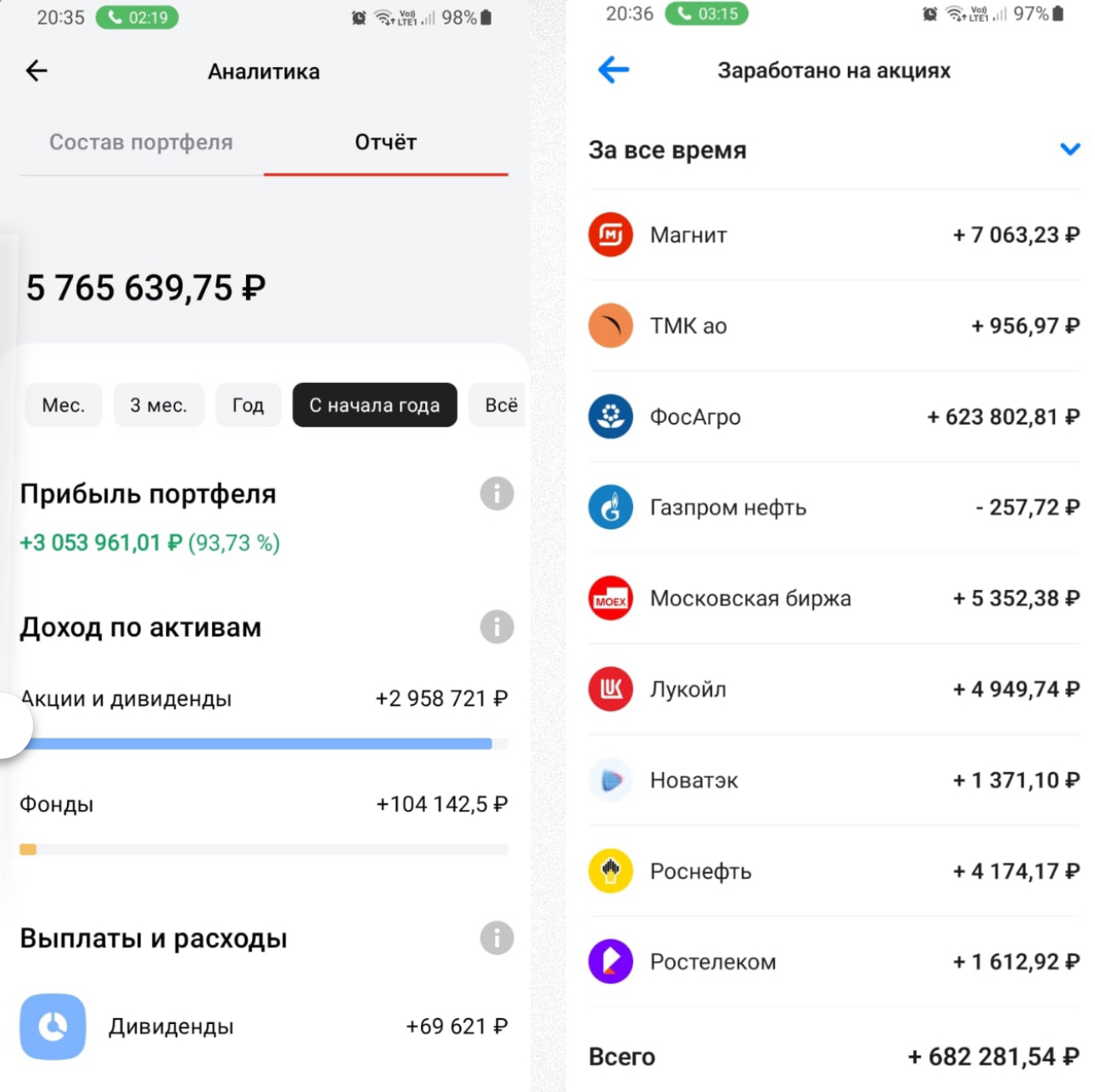1095x1092 pixels.
Task: Open info about Выплаты и расходы
Action: click(497, 938)
